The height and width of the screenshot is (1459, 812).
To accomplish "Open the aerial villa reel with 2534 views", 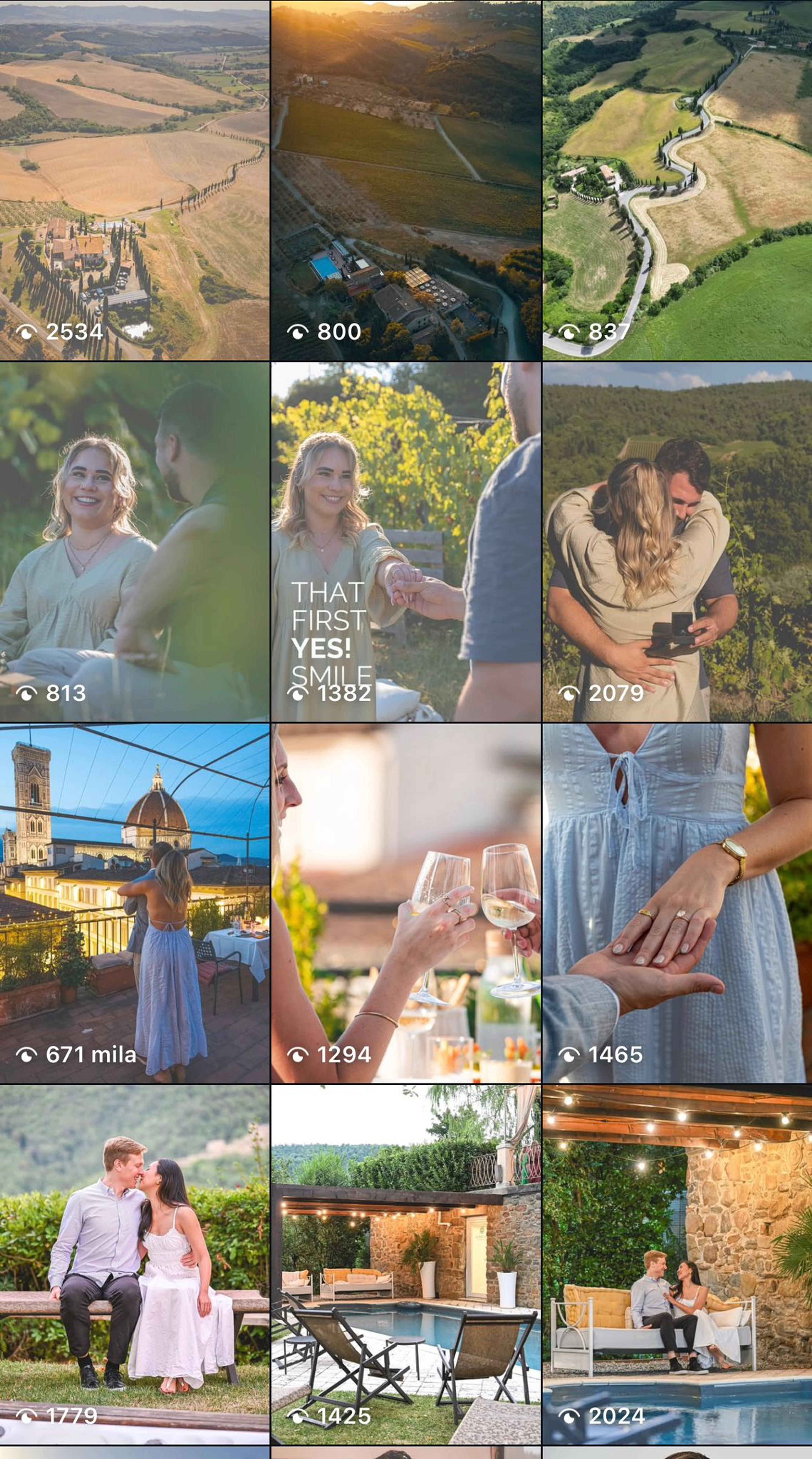I will pos(134,180).
